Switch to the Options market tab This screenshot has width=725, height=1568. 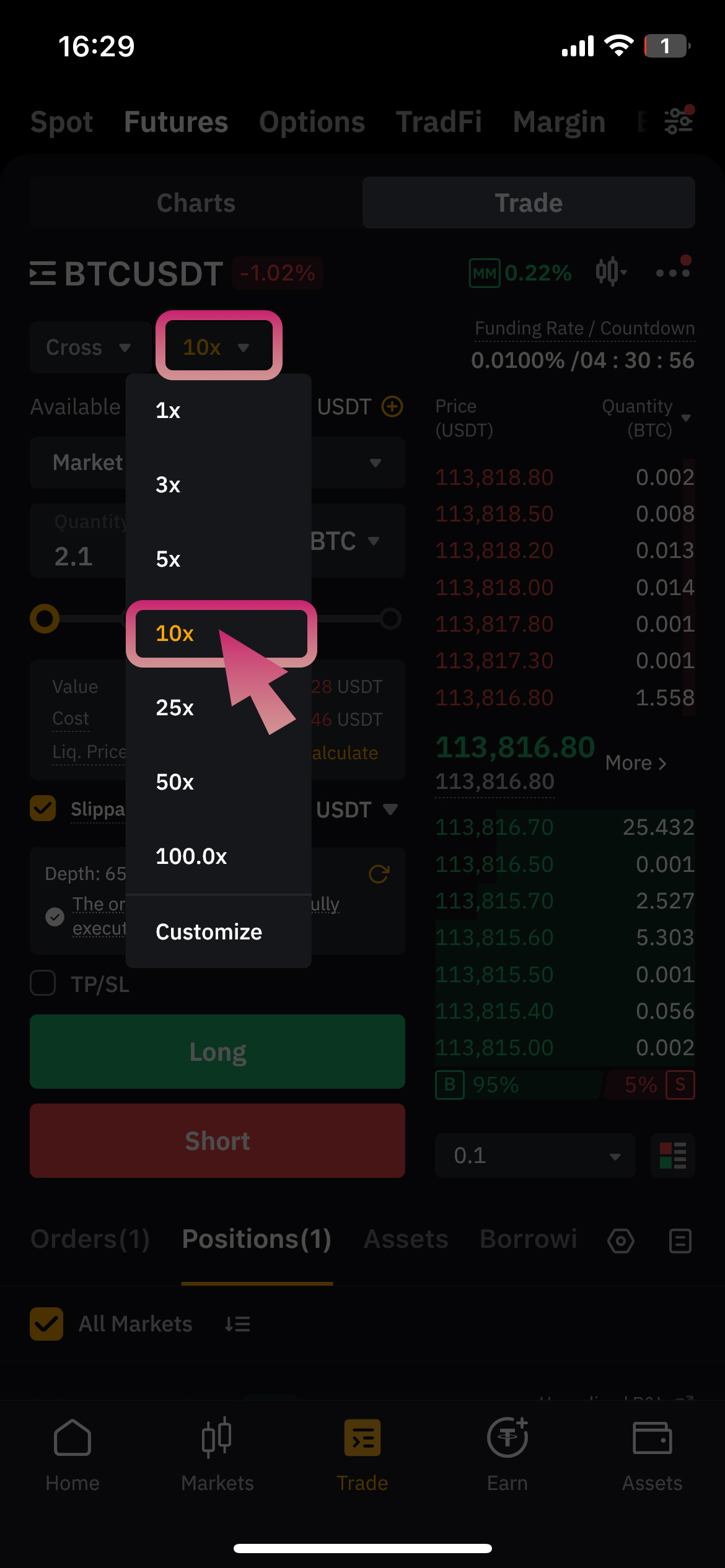312,121
